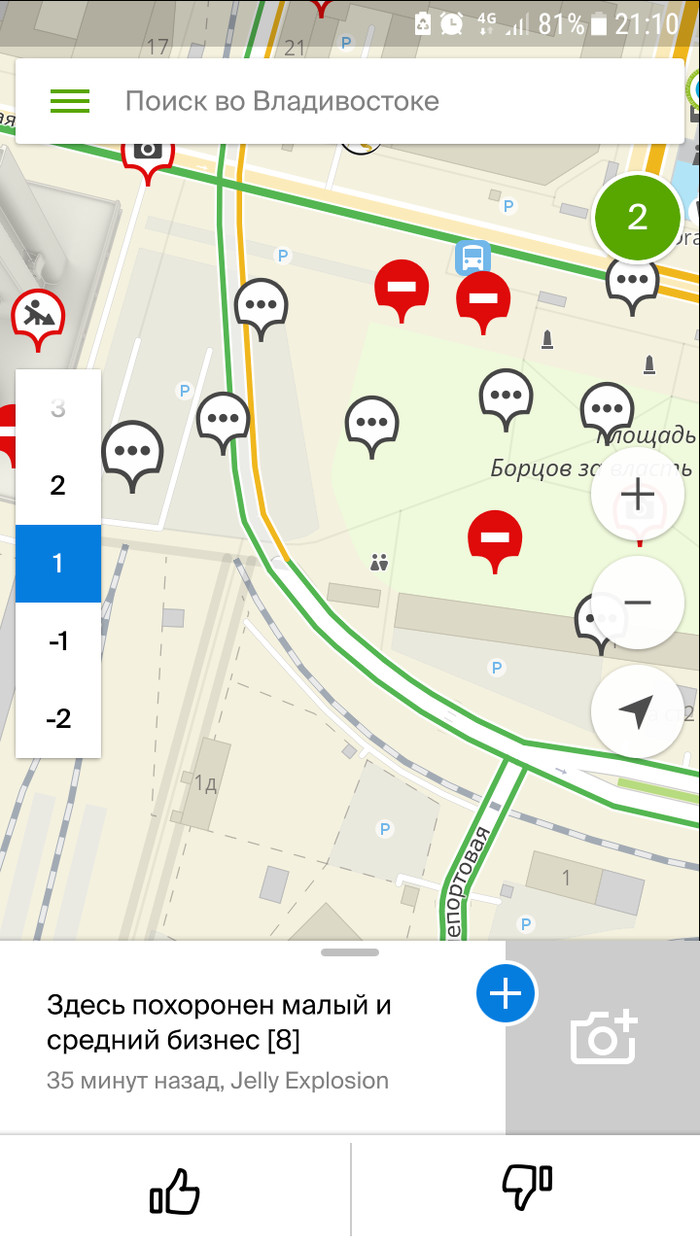The height and width of the screenshot is (1244, 700).
Task: Open the road works marker
Action: 38,315
